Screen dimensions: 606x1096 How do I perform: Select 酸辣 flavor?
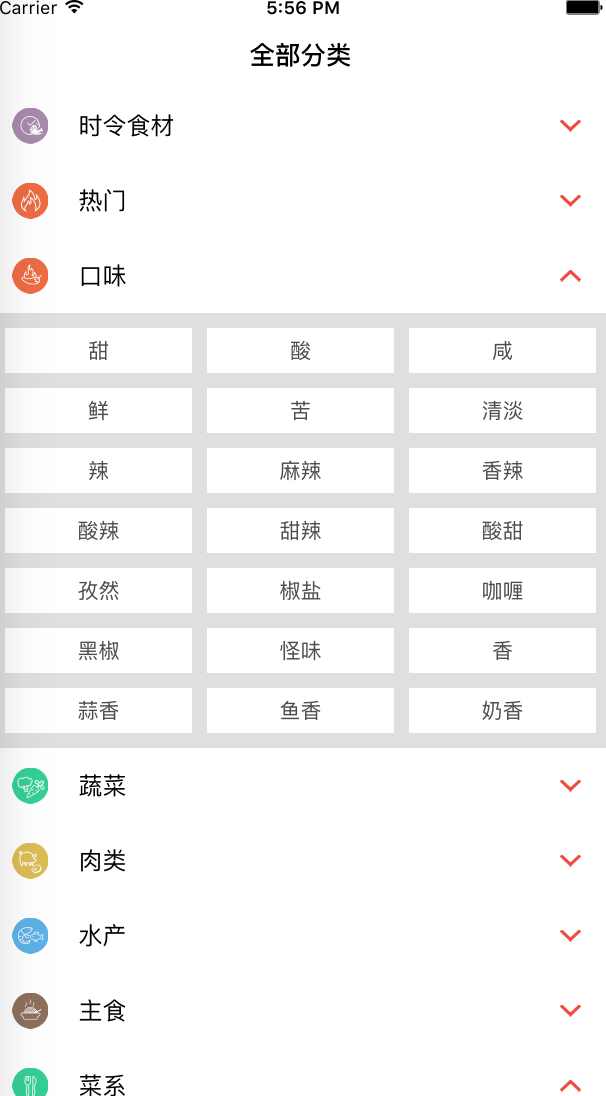point(98,531)
